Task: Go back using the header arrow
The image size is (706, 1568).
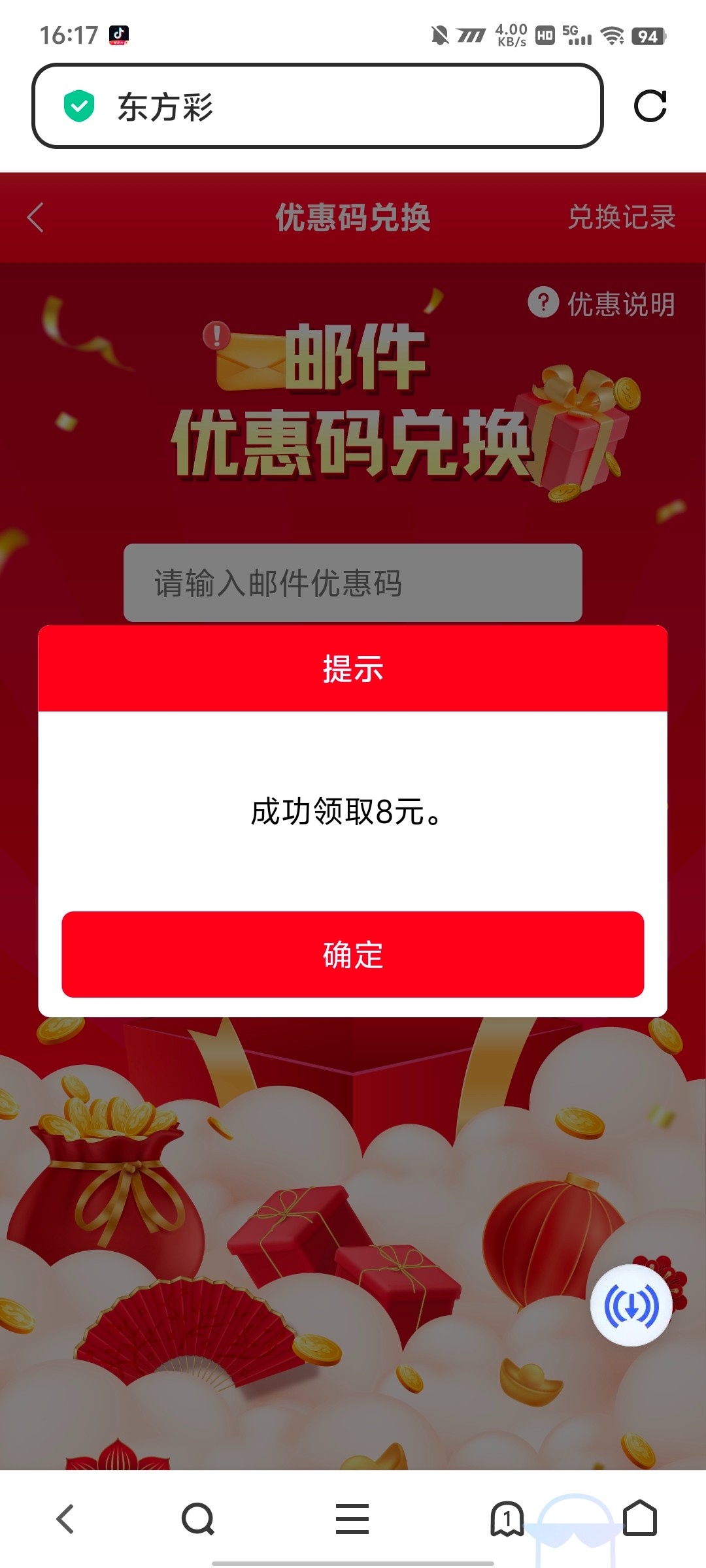Action: (x=36, y=218)
